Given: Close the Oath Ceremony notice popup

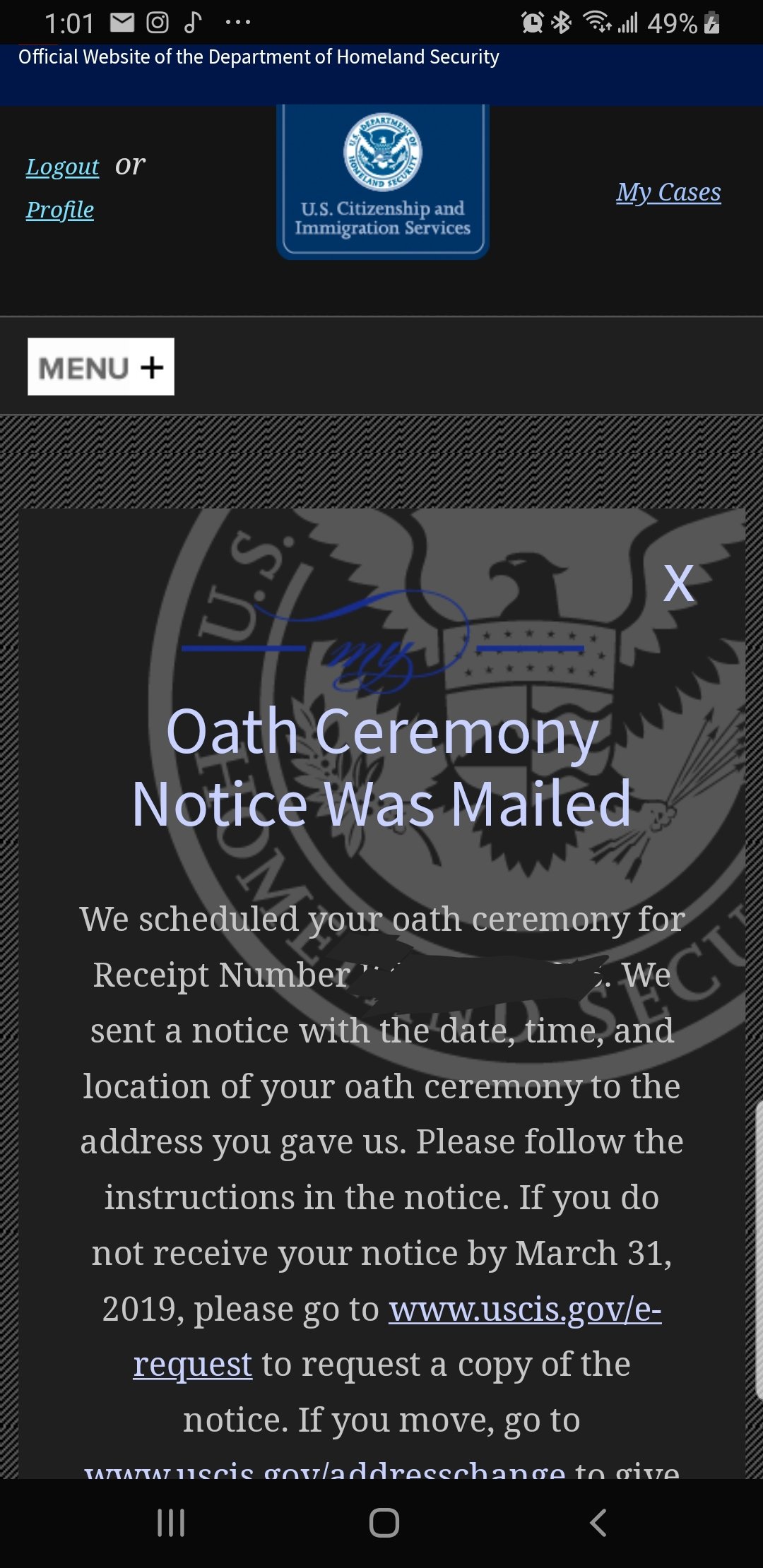Looking at the screenshot, I should [x=679, y=584].
